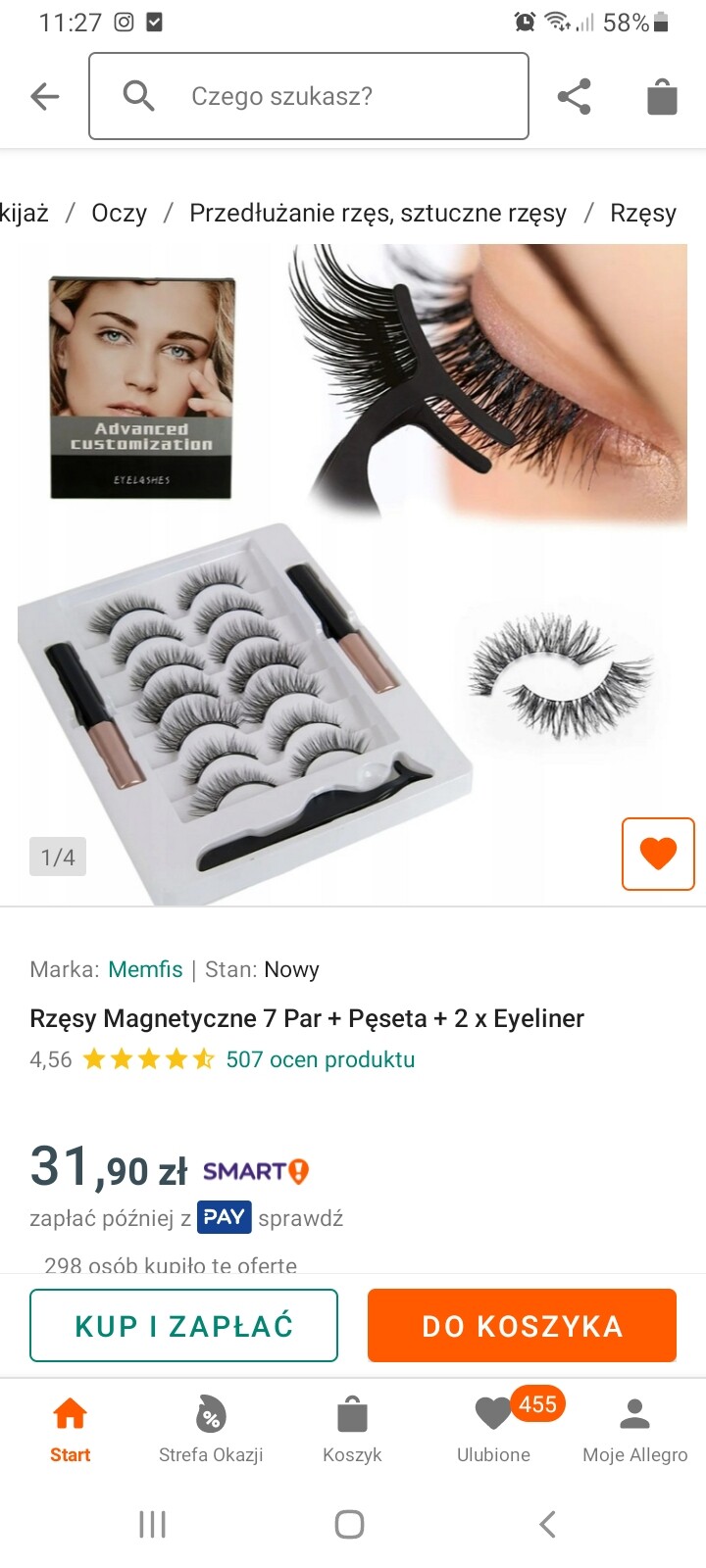This screenshot has width=706, height=1568.
Task: Open the Rzęsy breadcrumb category
Action: 642,213
